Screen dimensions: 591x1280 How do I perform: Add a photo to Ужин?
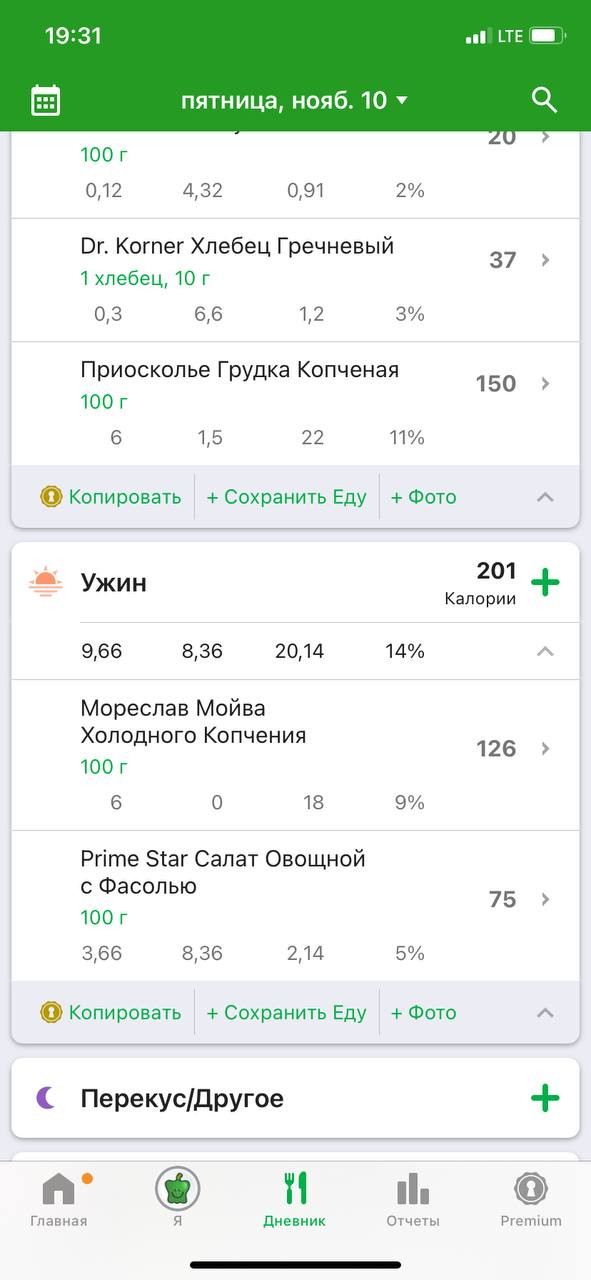pos(424,1012)
